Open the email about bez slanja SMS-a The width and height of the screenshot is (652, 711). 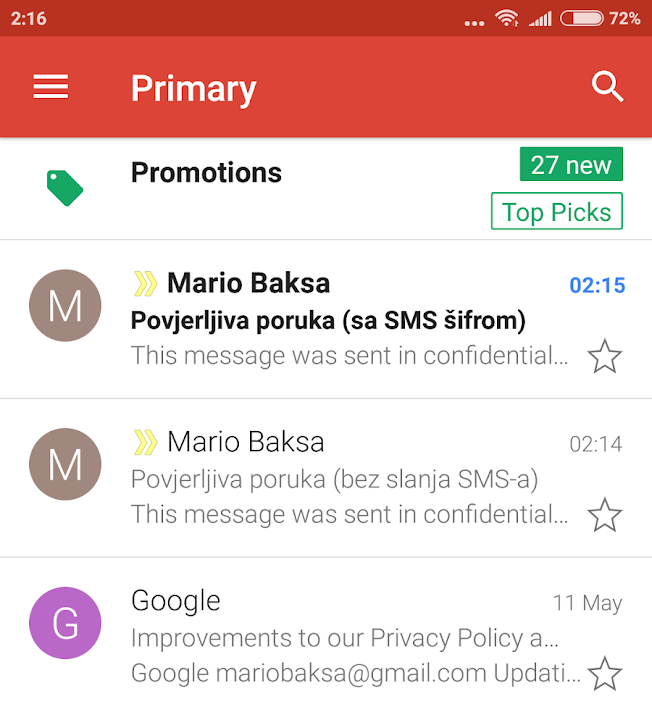coord(340,480)
